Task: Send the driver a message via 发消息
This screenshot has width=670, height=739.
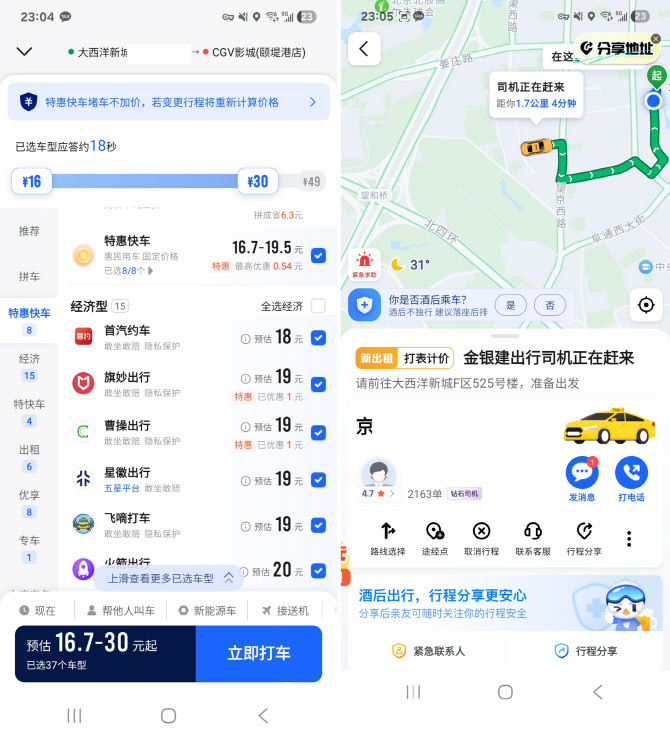Action: 582,479
